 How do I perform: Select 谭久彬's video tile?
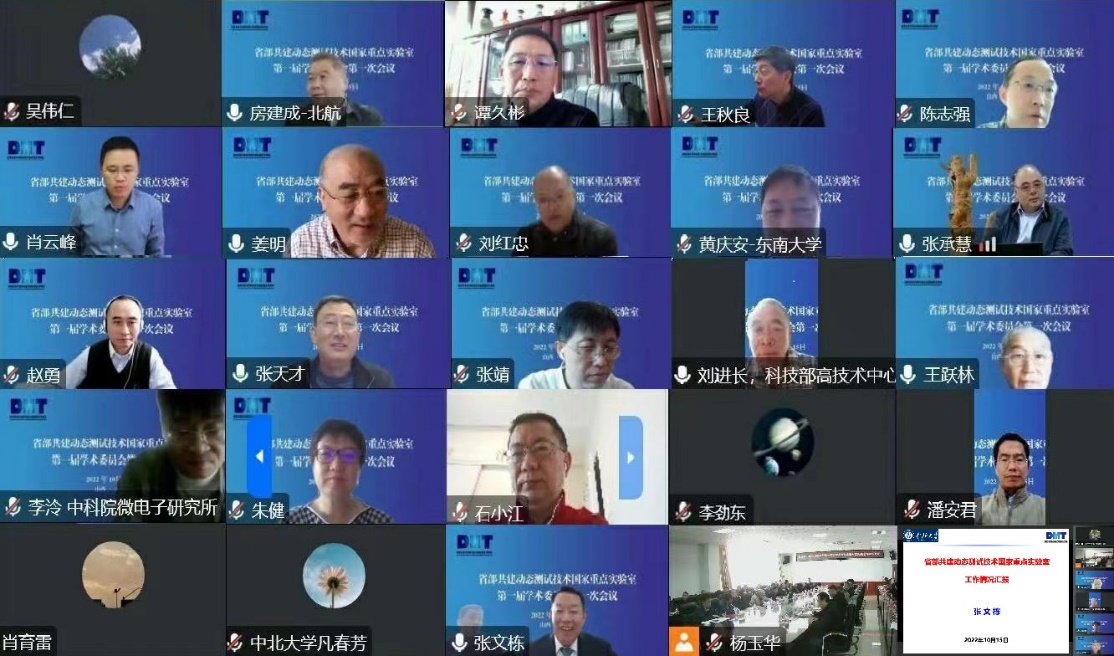click(557, 60)
